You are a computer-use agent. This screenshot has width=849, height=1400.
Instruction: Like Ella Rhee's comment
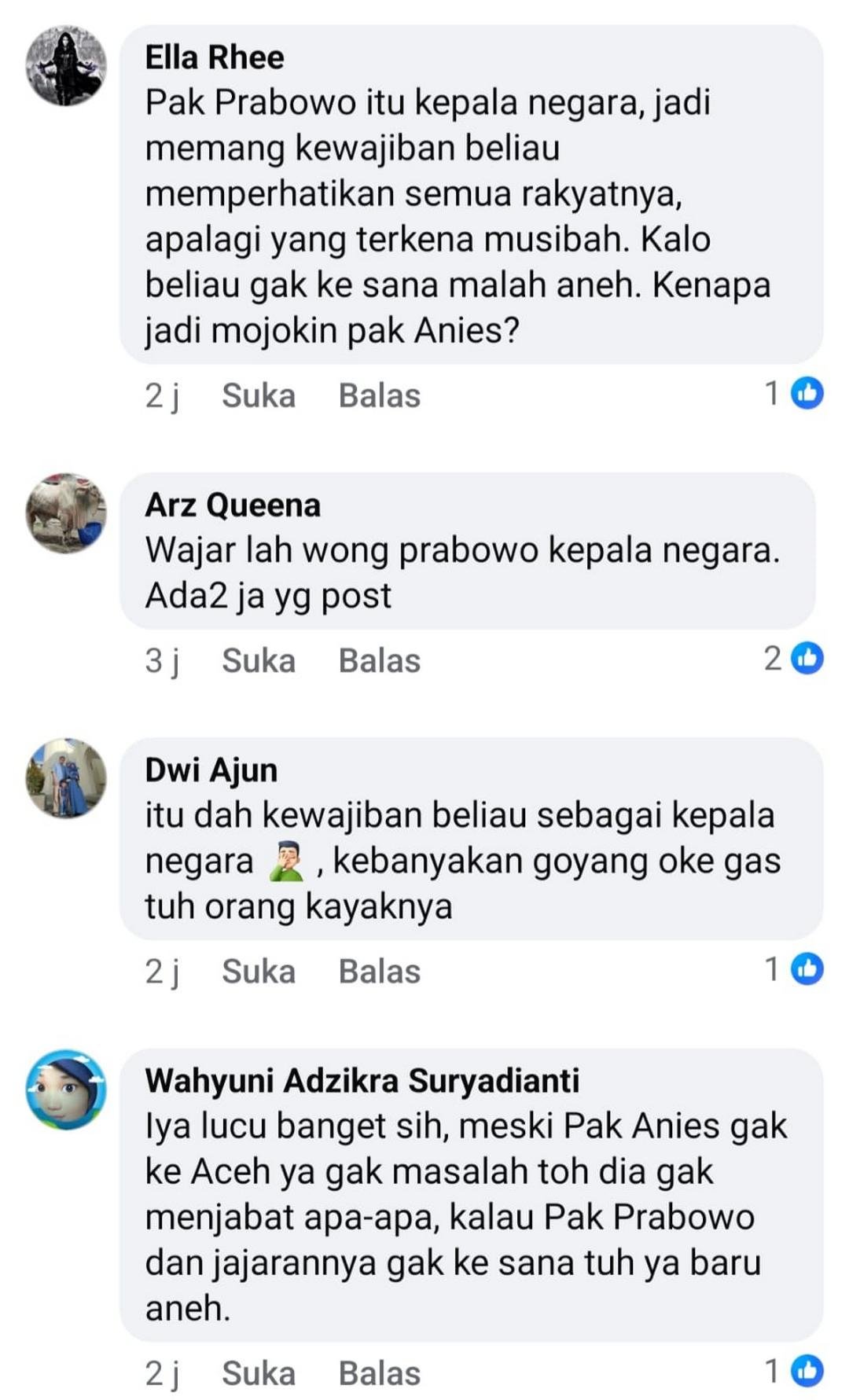point(258,395)
